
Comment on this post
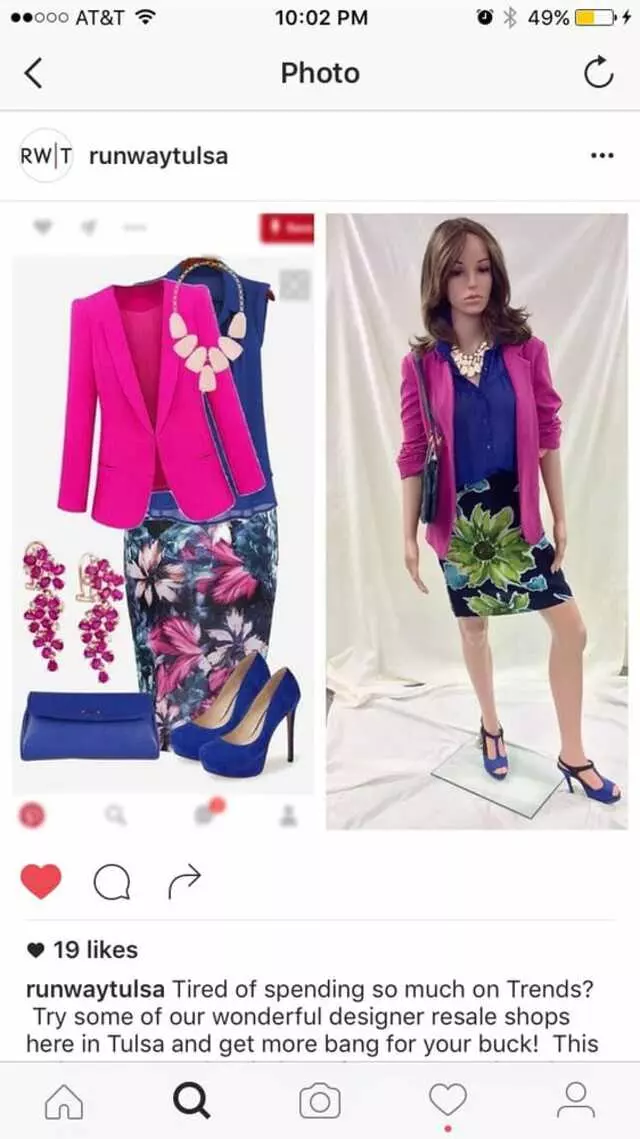pyautogui.click(x=112, y=882)
